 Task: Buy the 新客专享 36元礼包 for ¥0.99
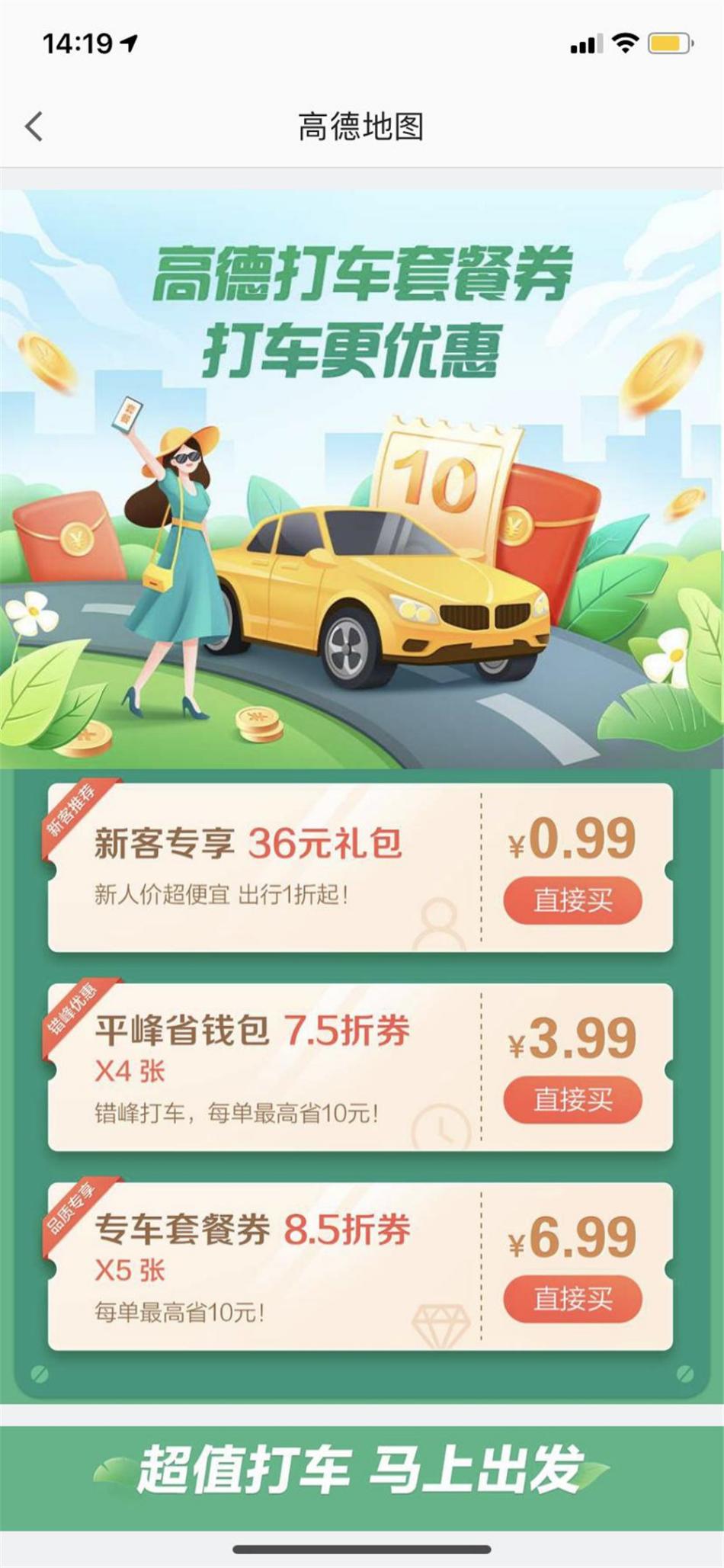[x=572, y=900]
